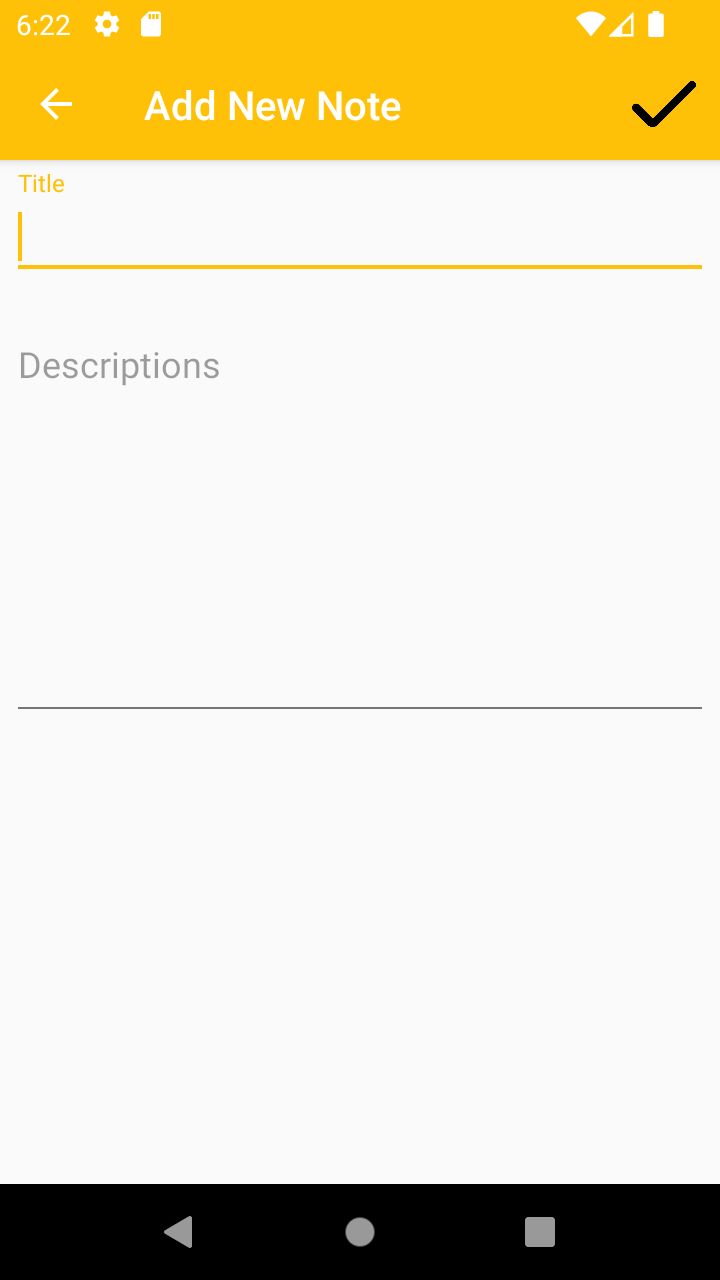This screenshot has width=720, height=1280.
Task: Tap the system back button
Action: (x=179, y=1231)
